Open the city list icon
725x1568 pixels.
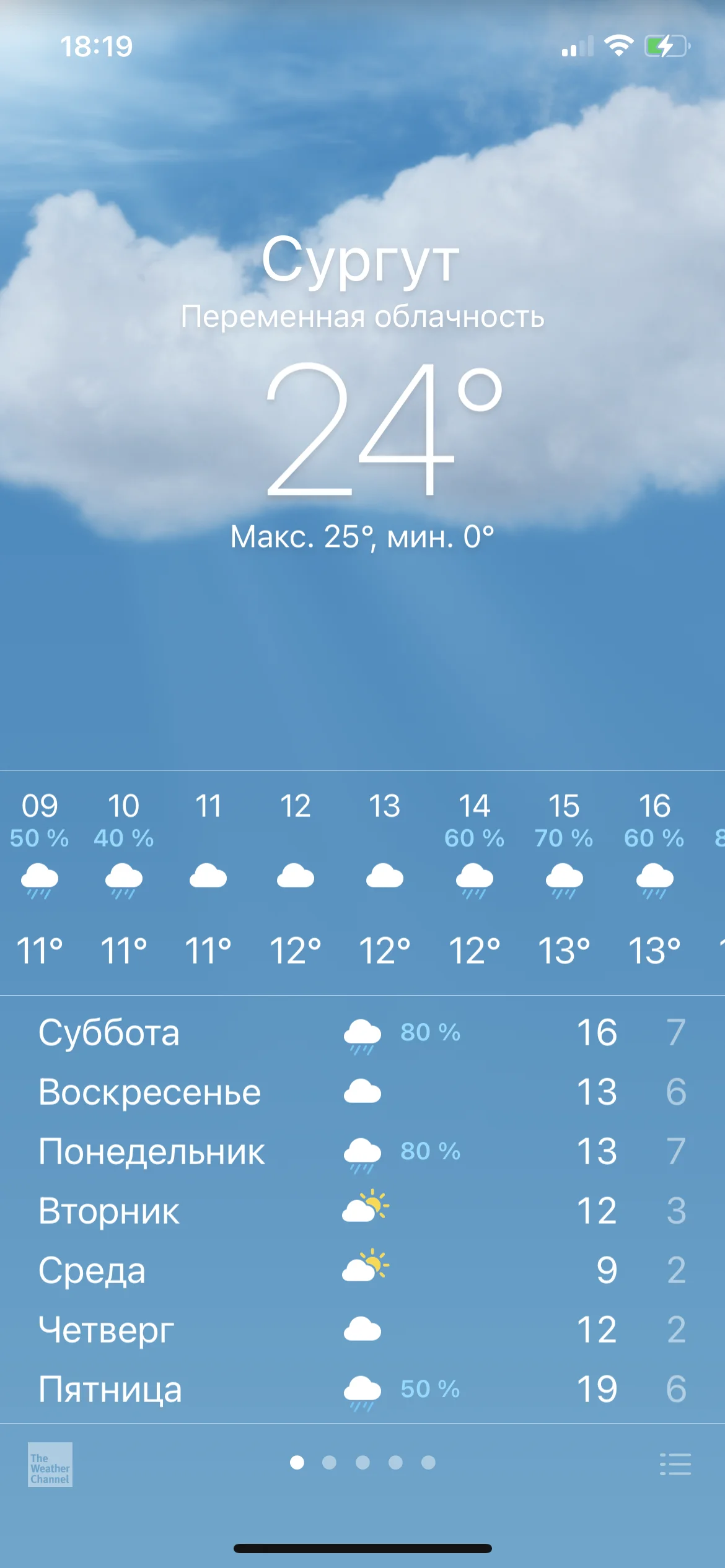[675, 1464]
